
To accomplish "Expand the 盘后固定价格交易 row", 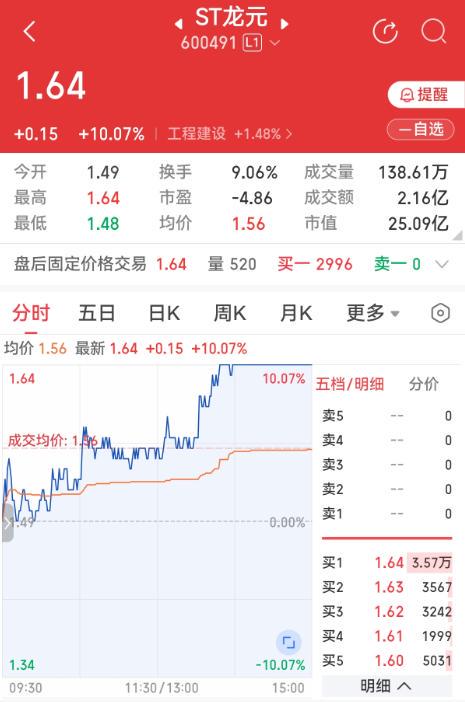I will pyautogui.click(x=441, y=264).
